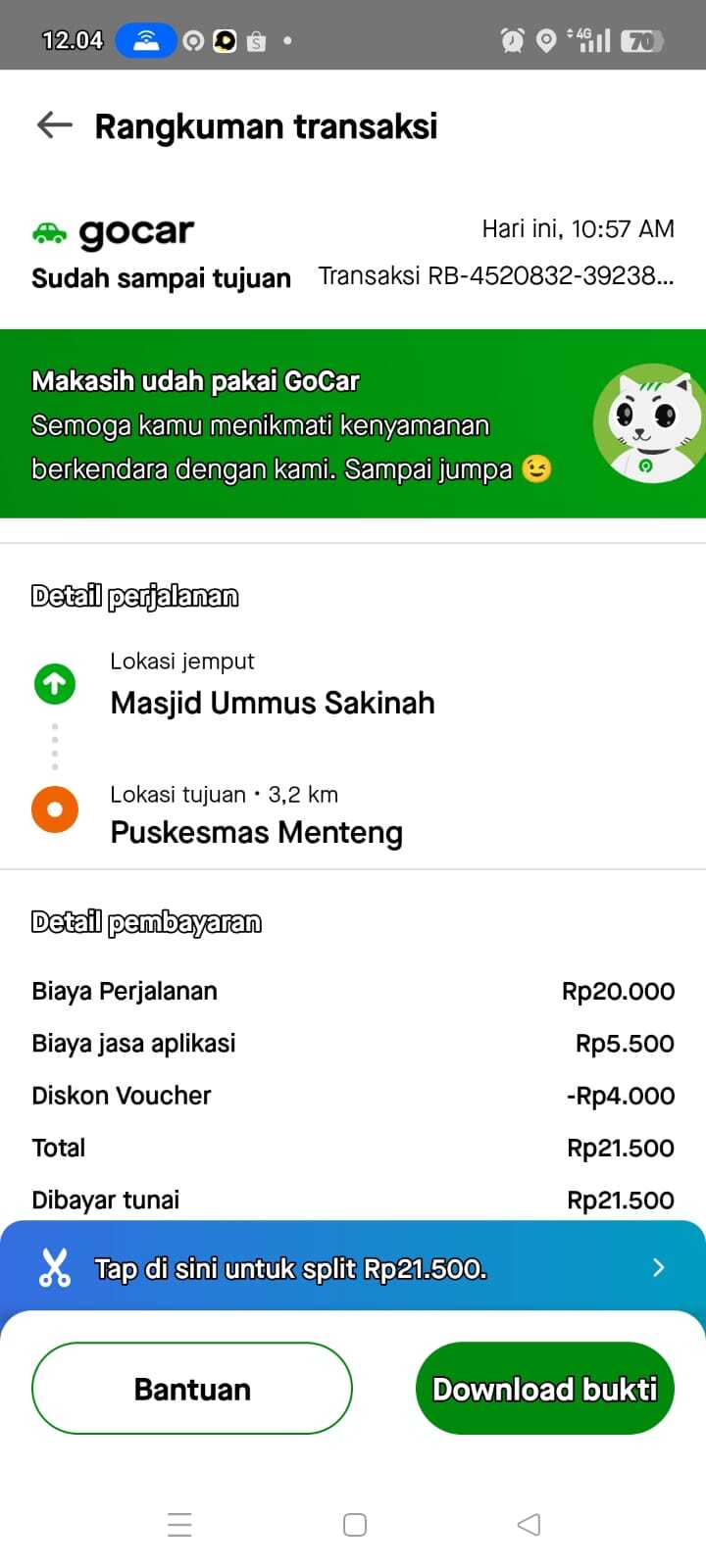Open the system recent apps menu
This screenshot has height=1568, width=706.
pyautogui.click(x=179, y=1524)
